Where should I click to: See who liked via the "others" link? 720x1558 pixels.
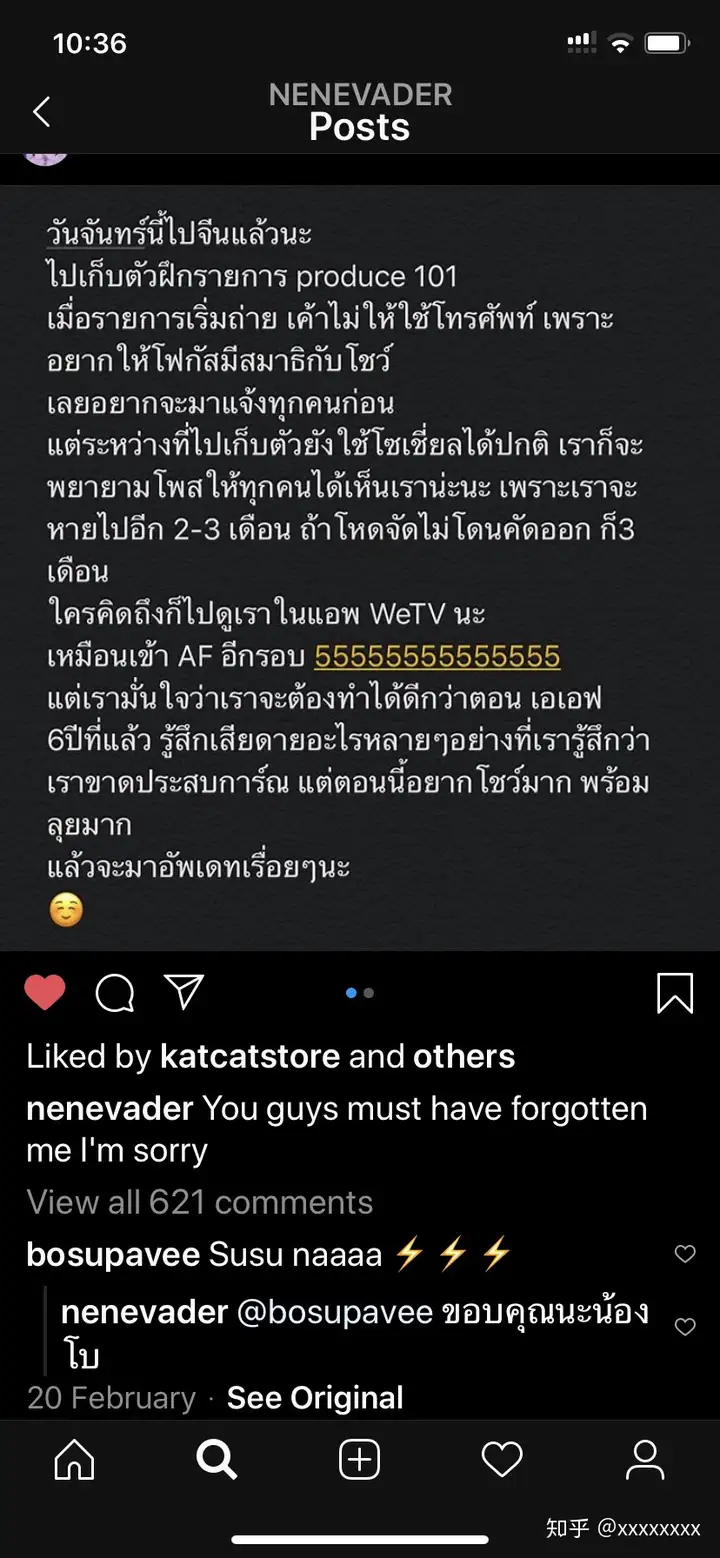pos(464,1056)
